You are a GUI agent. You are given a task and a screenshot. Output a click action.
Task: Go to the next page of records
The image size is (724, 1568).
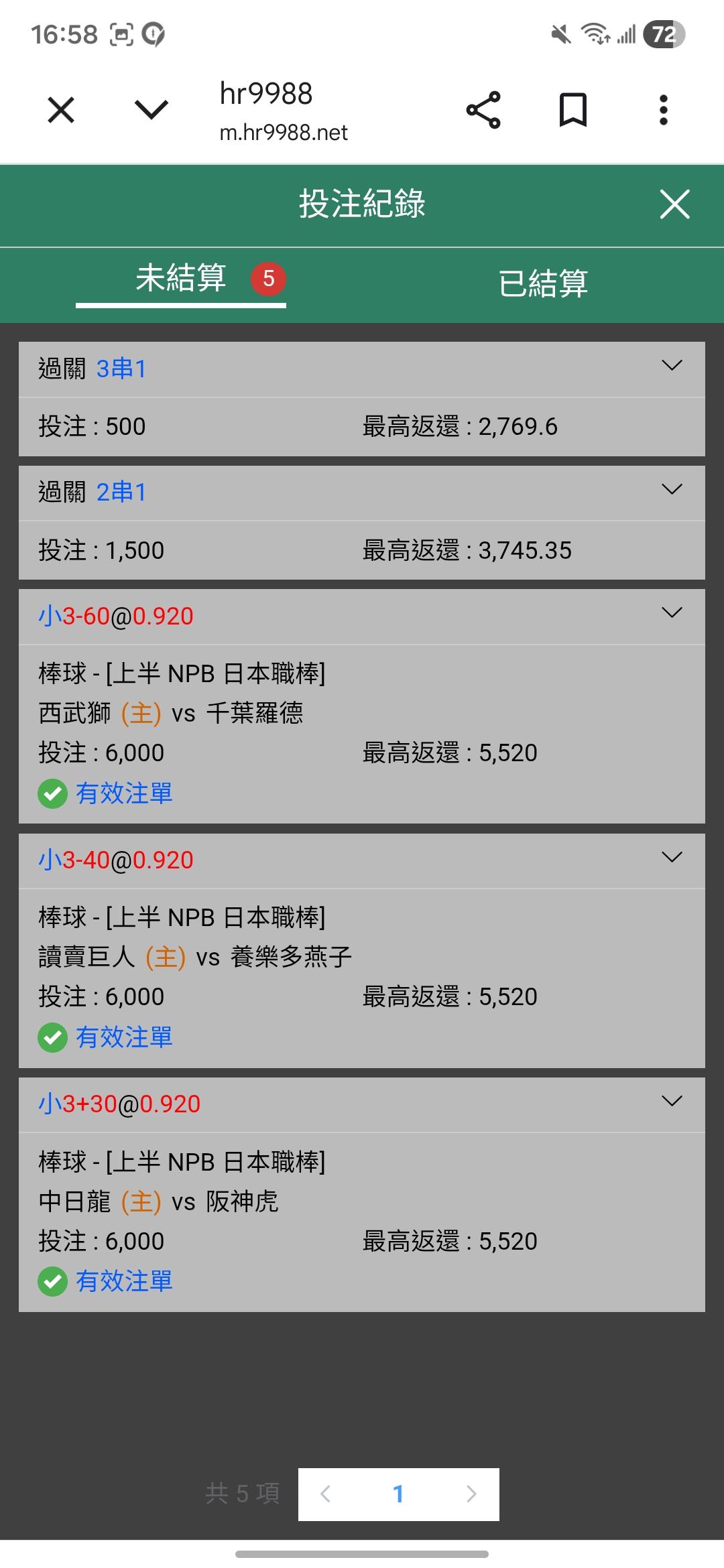(x=471, y=1494)
